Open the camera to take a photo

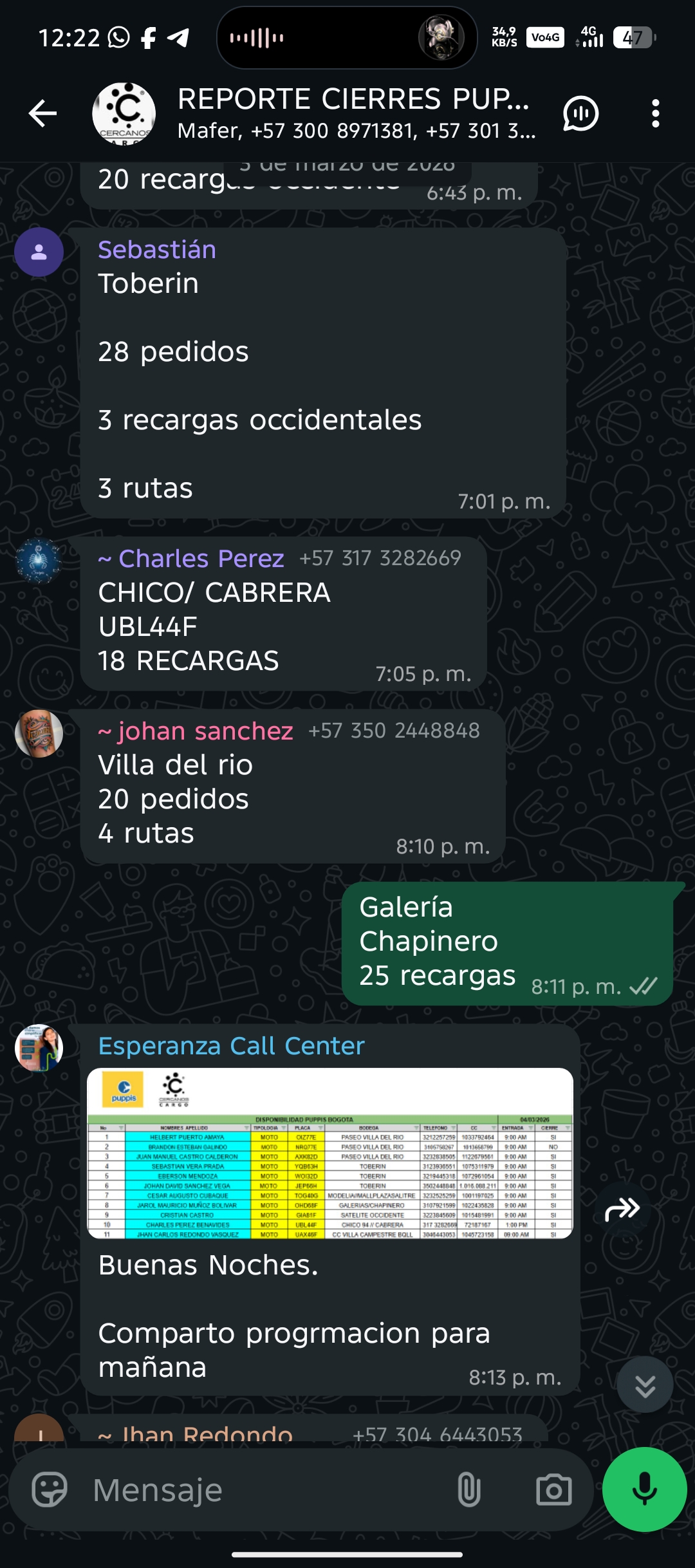pyautogui.click(x=553, y=1489)
